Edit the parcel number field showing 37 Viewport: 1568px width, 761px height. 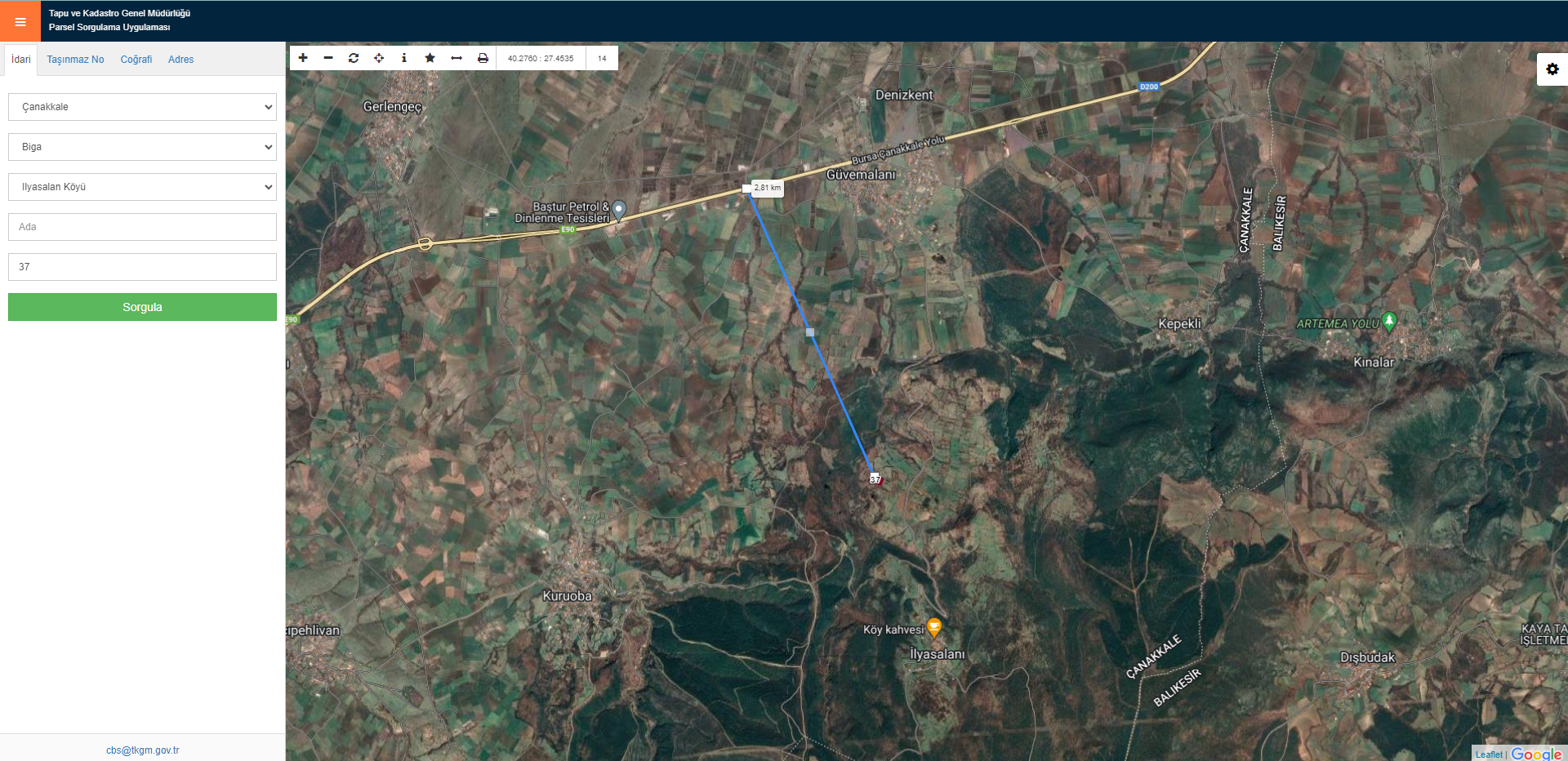pyautogui.click(x=142, y=267)
